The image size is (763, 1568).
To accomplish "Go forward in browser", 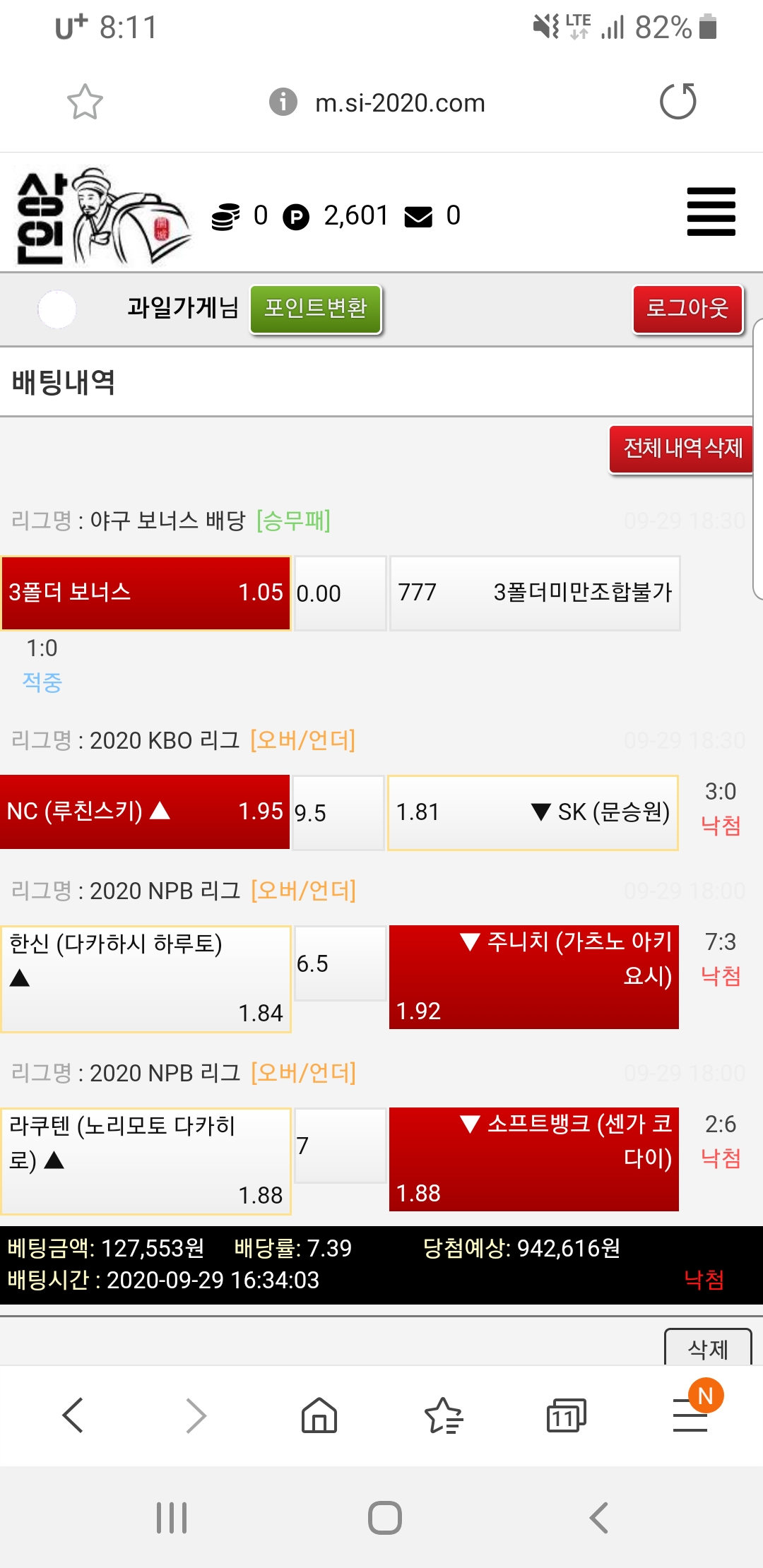I will [196, 1415].
